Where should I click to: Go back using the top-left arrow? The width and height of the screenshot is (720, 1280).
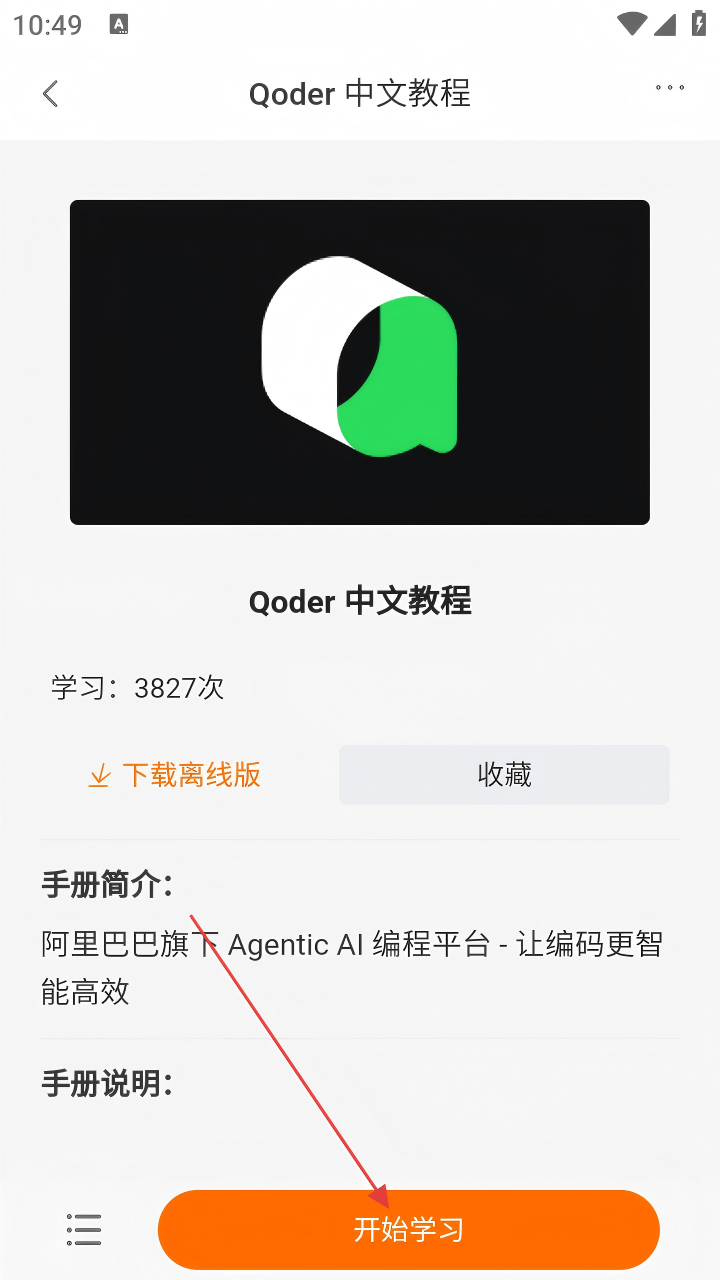(x=50, y=94)
